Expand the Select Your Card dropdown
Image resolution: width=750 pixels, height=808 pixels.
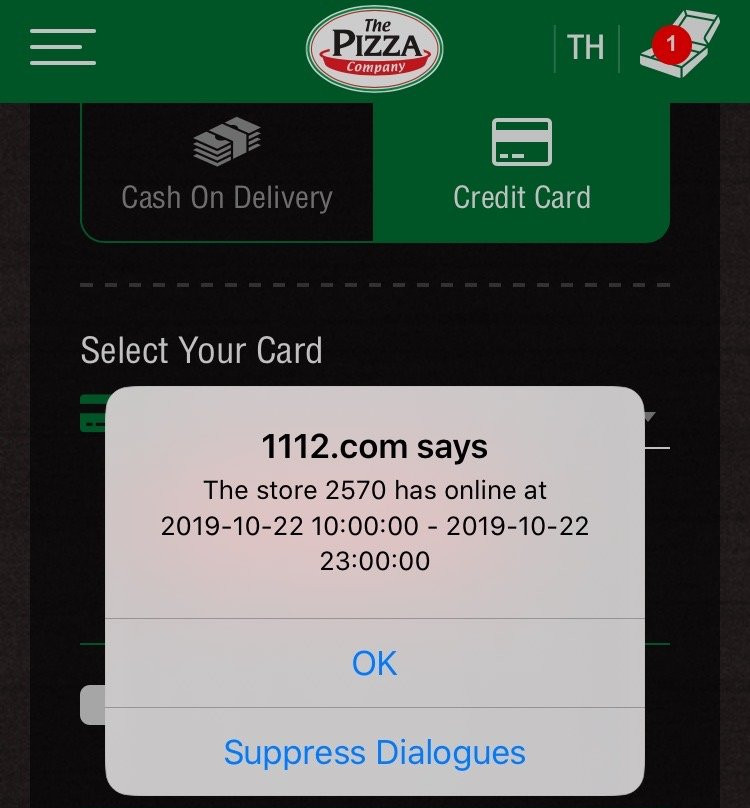(x=654, y=416)
